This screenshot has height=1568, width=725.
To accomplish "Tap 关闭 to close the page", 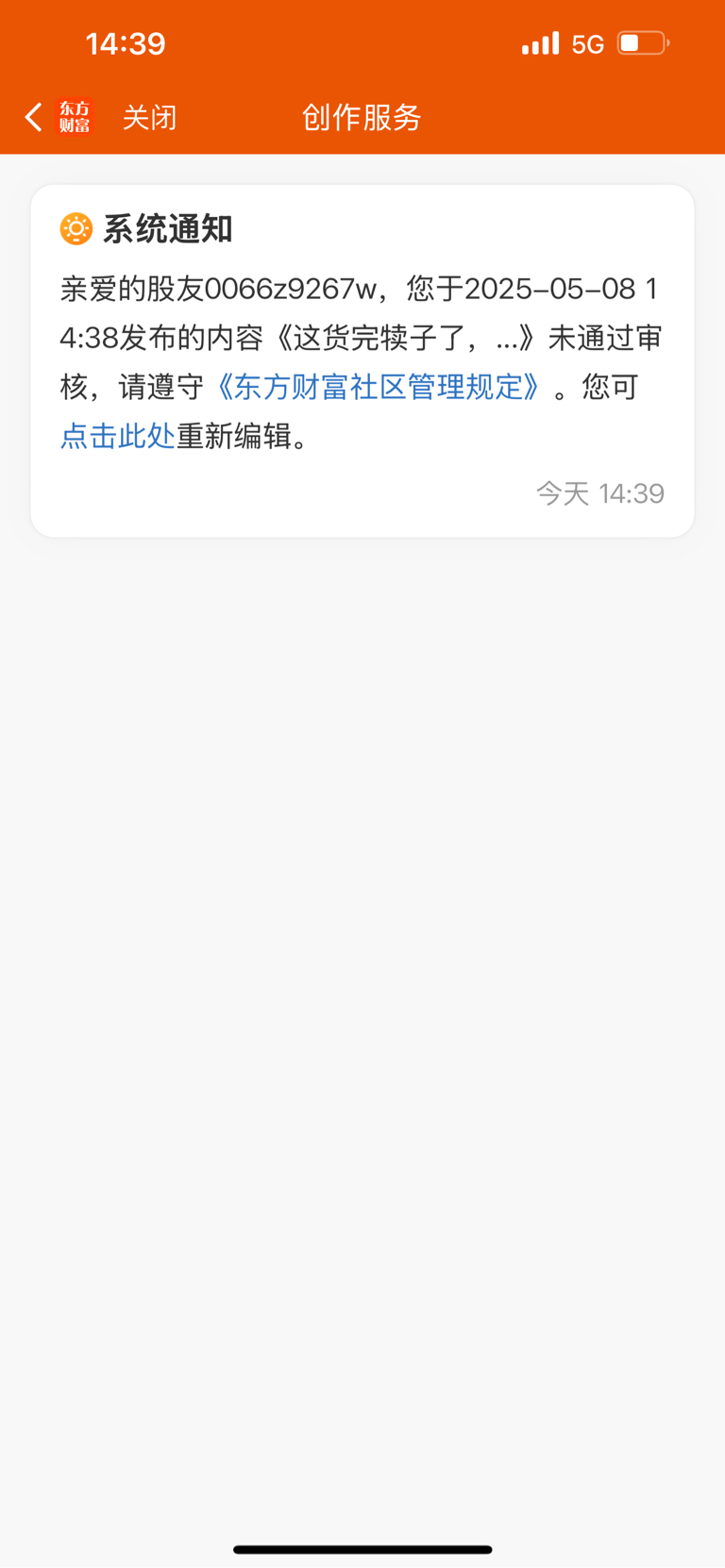I will [149, 118].
